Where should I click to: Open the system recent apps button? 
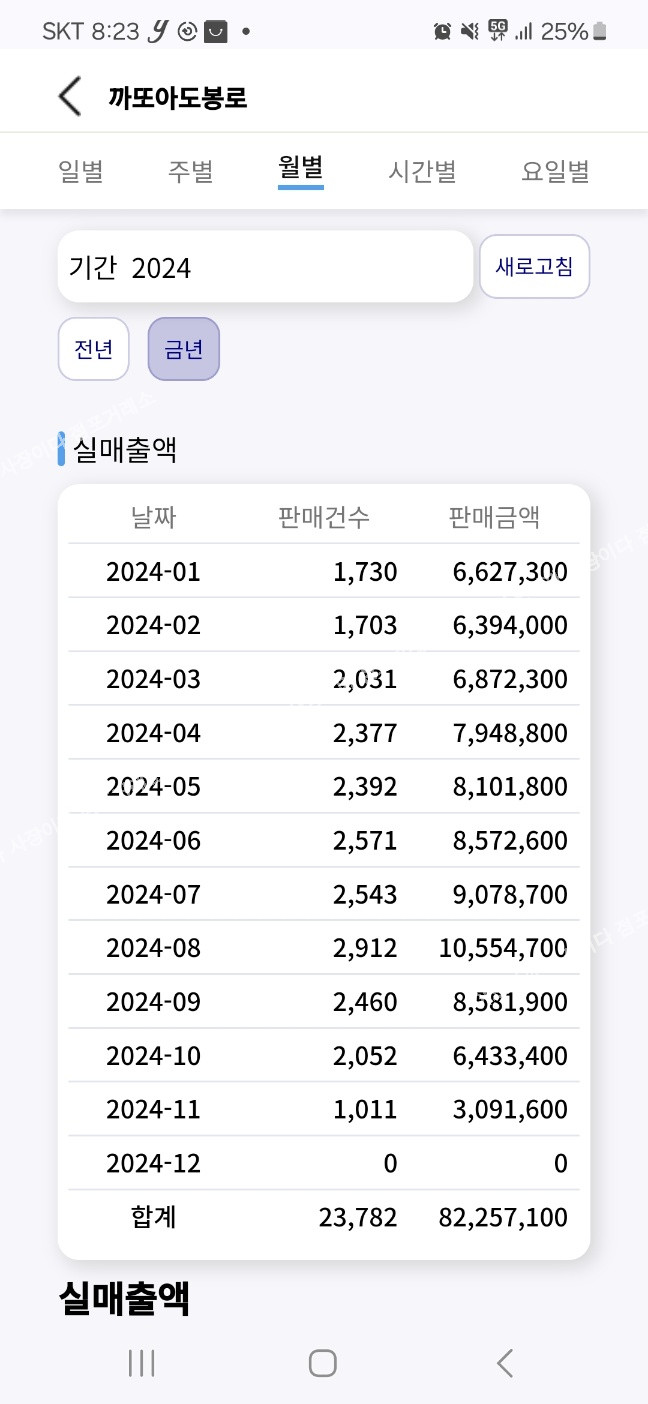click(x=142, y=1362)
